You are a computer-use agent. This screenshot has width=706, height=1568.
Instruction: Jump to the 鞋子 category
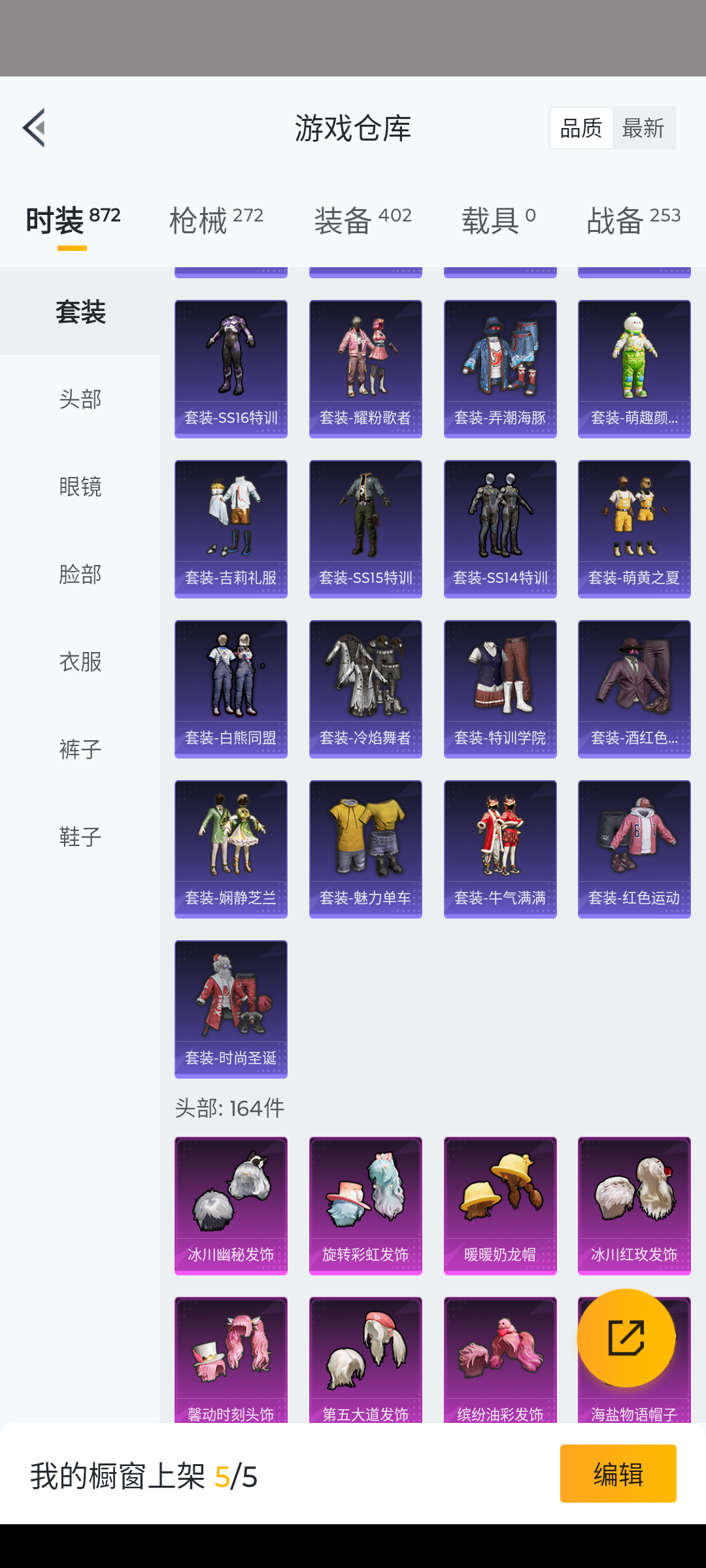click(x=80, y=837)
